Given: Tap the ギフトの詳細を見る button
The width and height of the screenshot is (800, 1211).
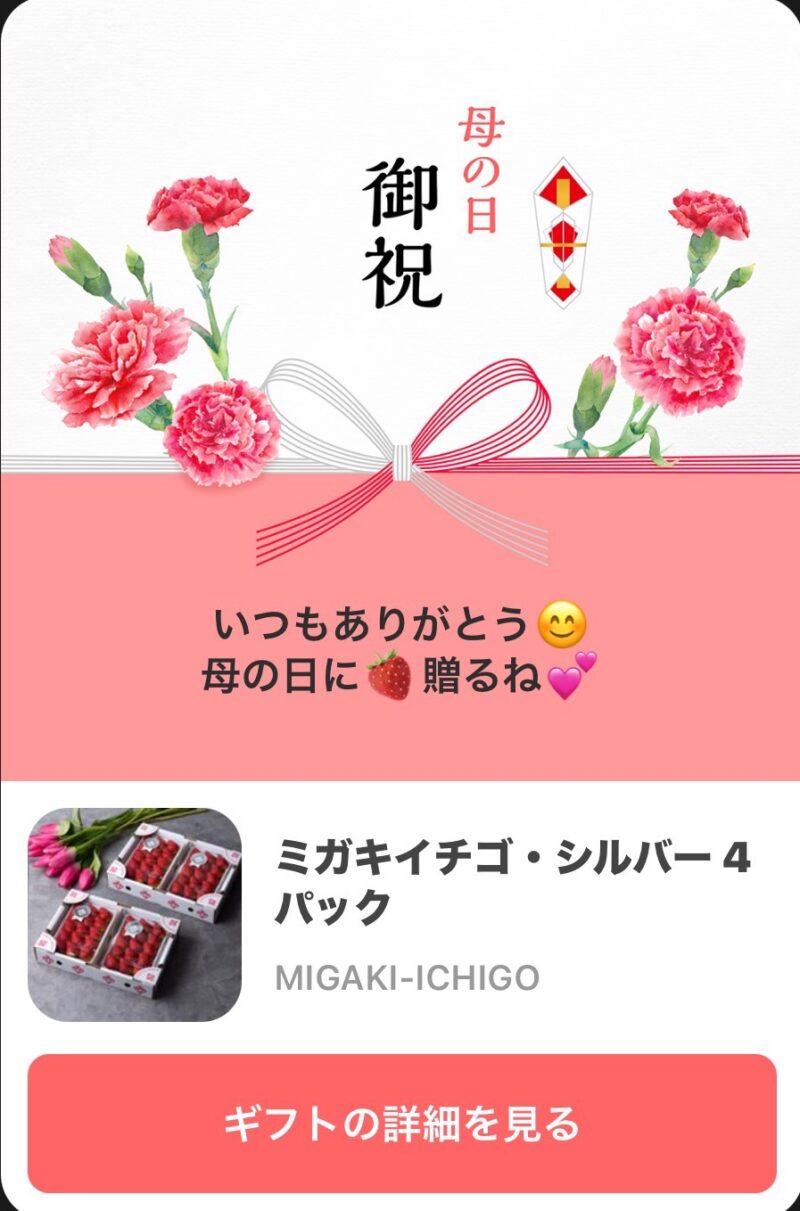Looking at the screenshot, I should (x=401, y=1123).
